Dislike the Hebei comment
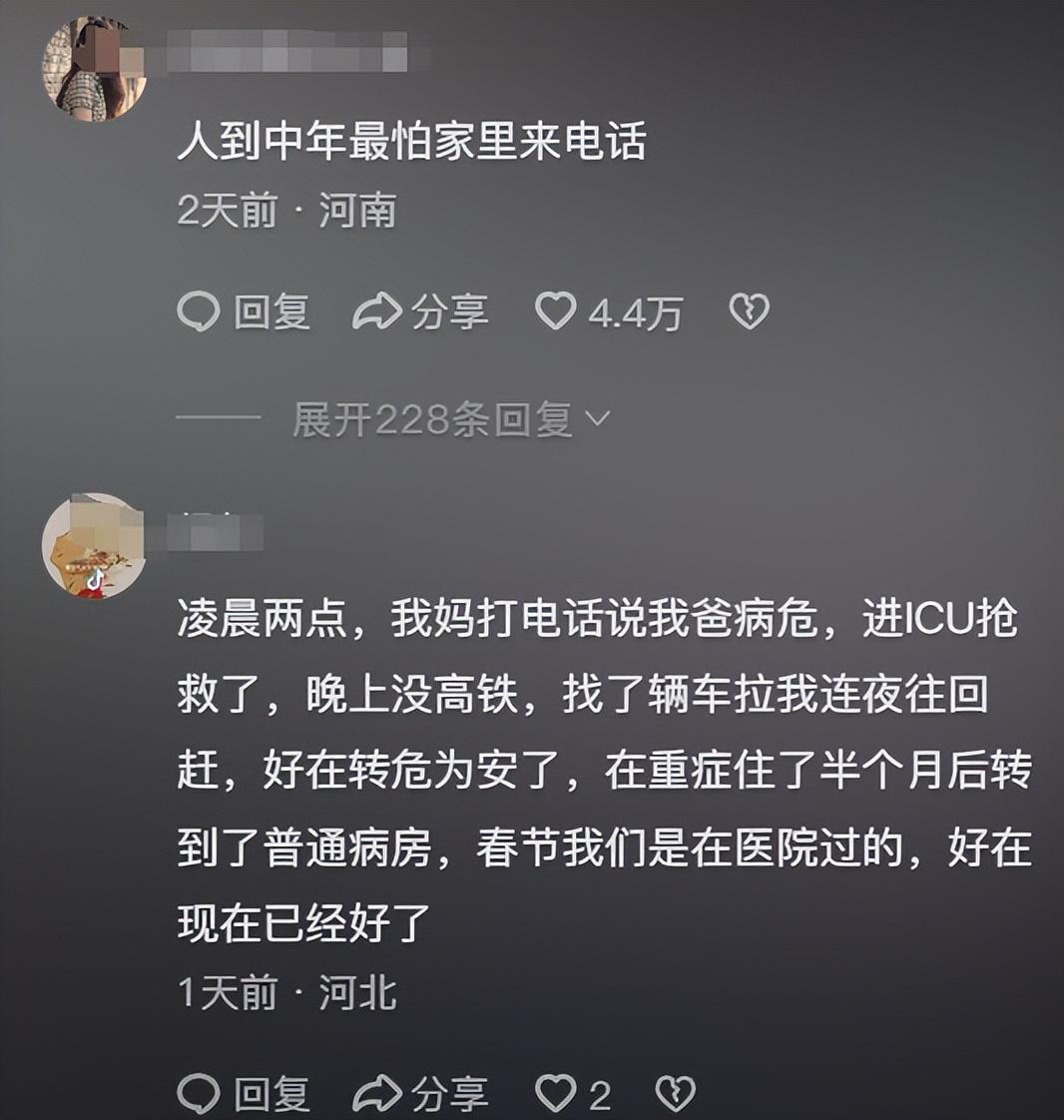The width and height of the screenshot is (1064, 1120). click(x=675, y=1094)
